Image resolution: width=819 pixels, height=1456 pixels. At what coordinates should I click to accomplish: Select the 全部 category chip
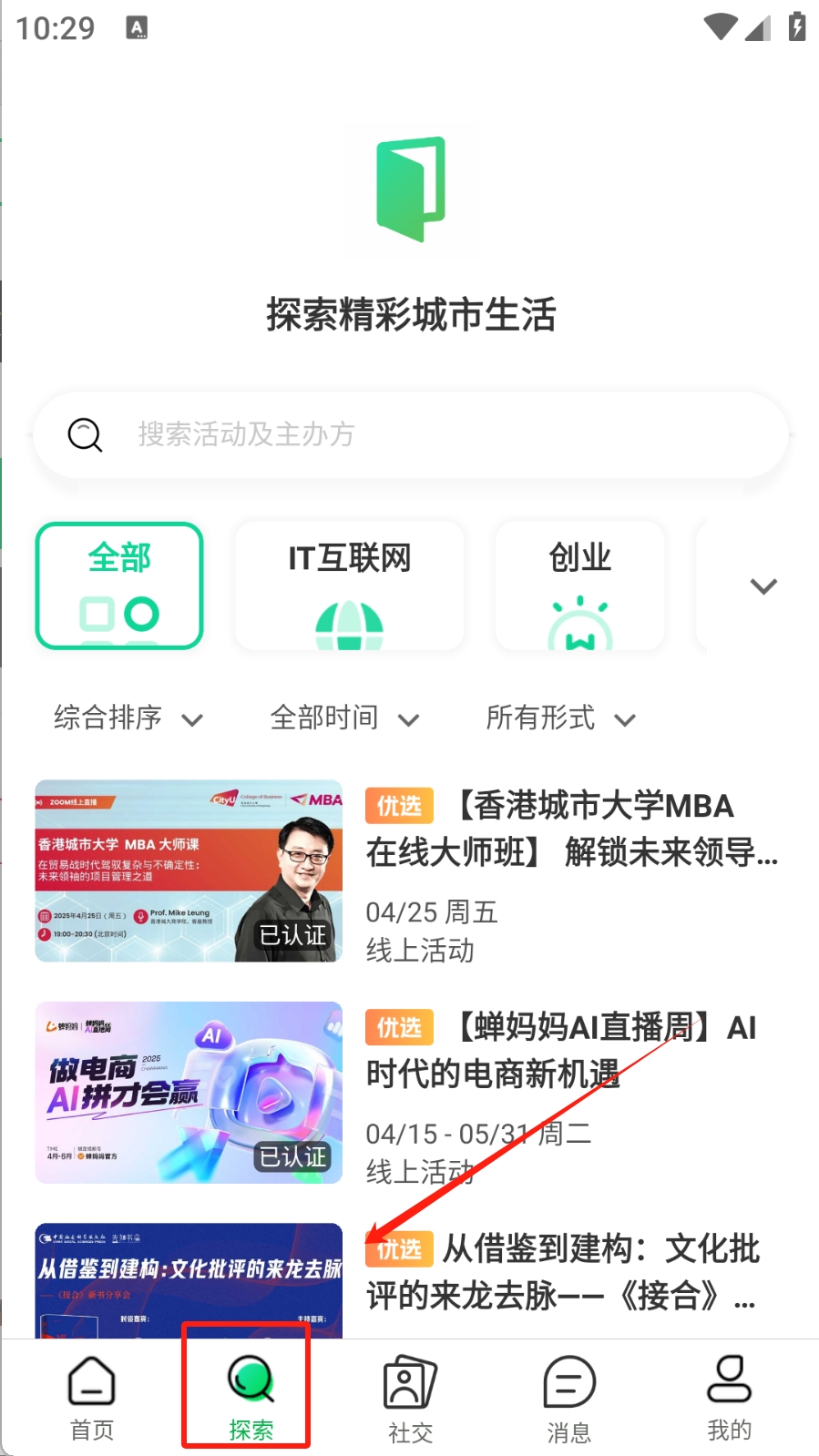pos(119,585)
